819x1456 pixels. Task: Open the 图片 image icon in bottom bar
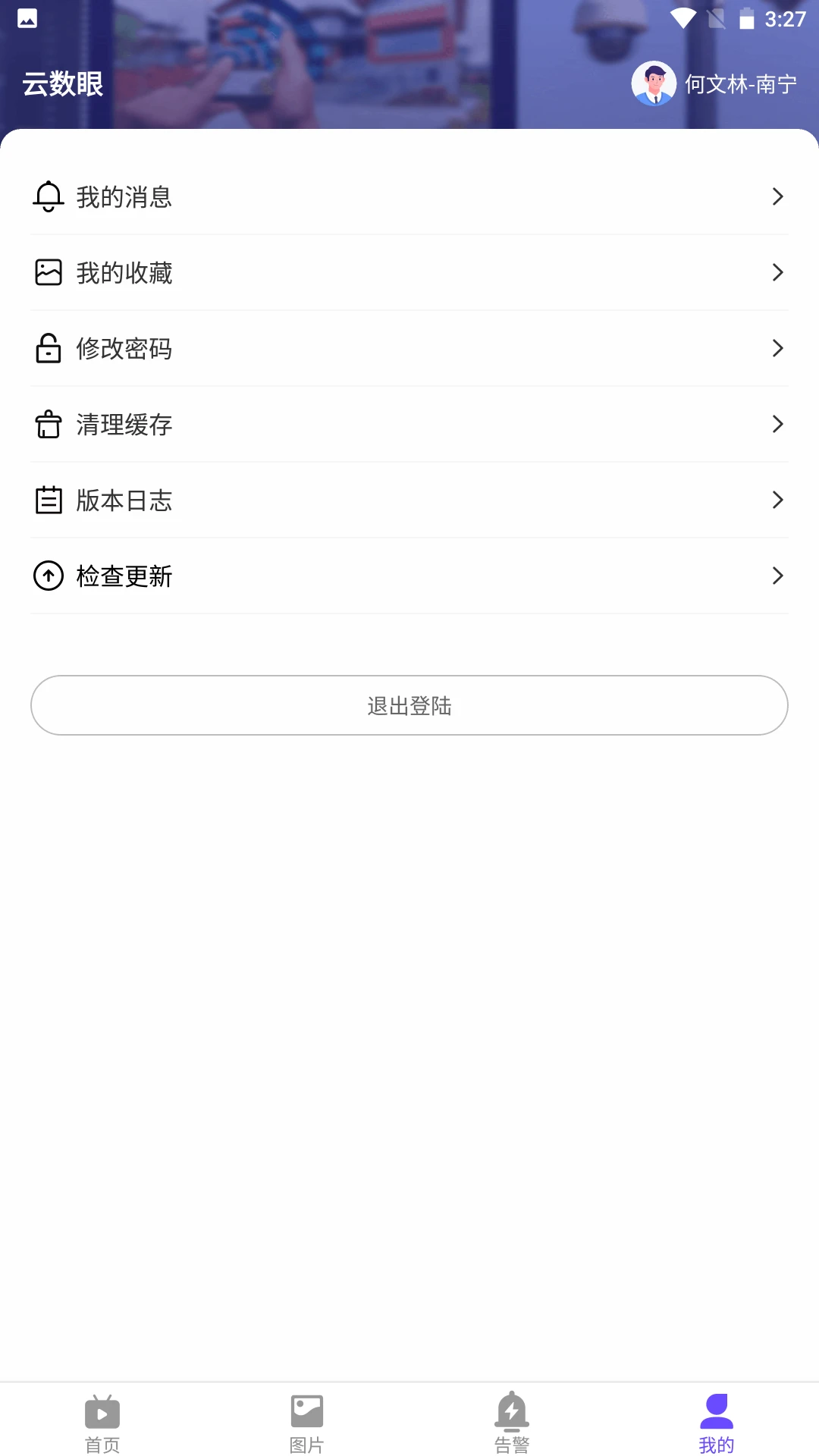coord(307,1412)
